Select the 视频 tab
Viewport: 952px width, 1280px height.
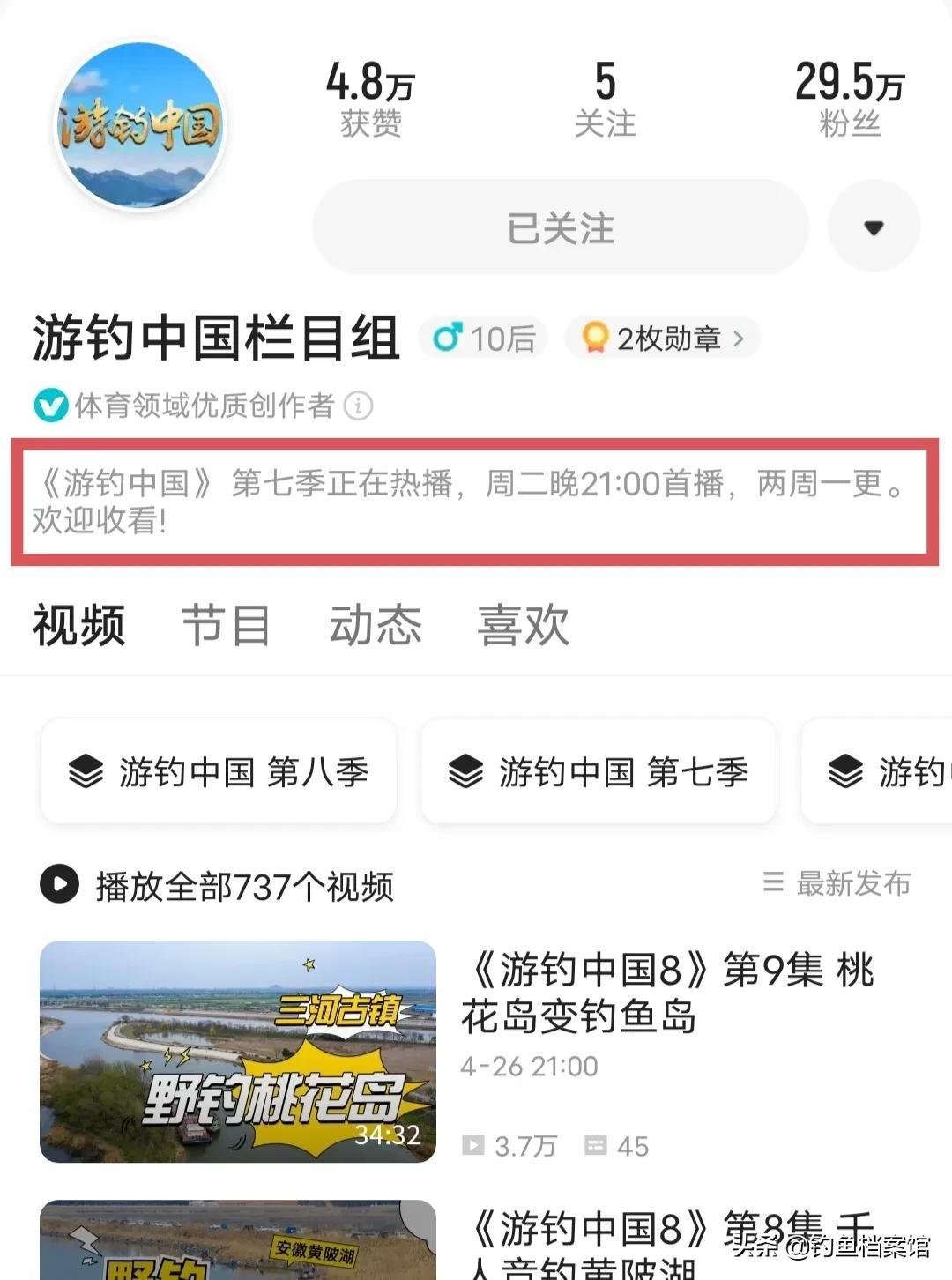click(79, 625)
